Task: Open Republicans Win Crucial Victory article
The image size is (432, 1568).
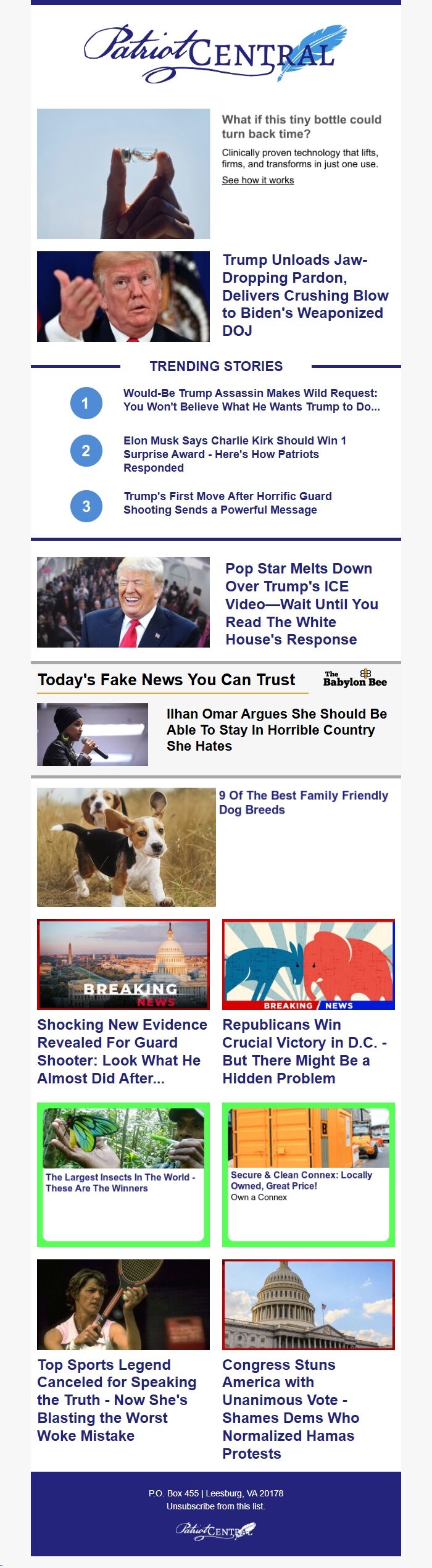Action: pyautogui.click(x=304, y=1051)
